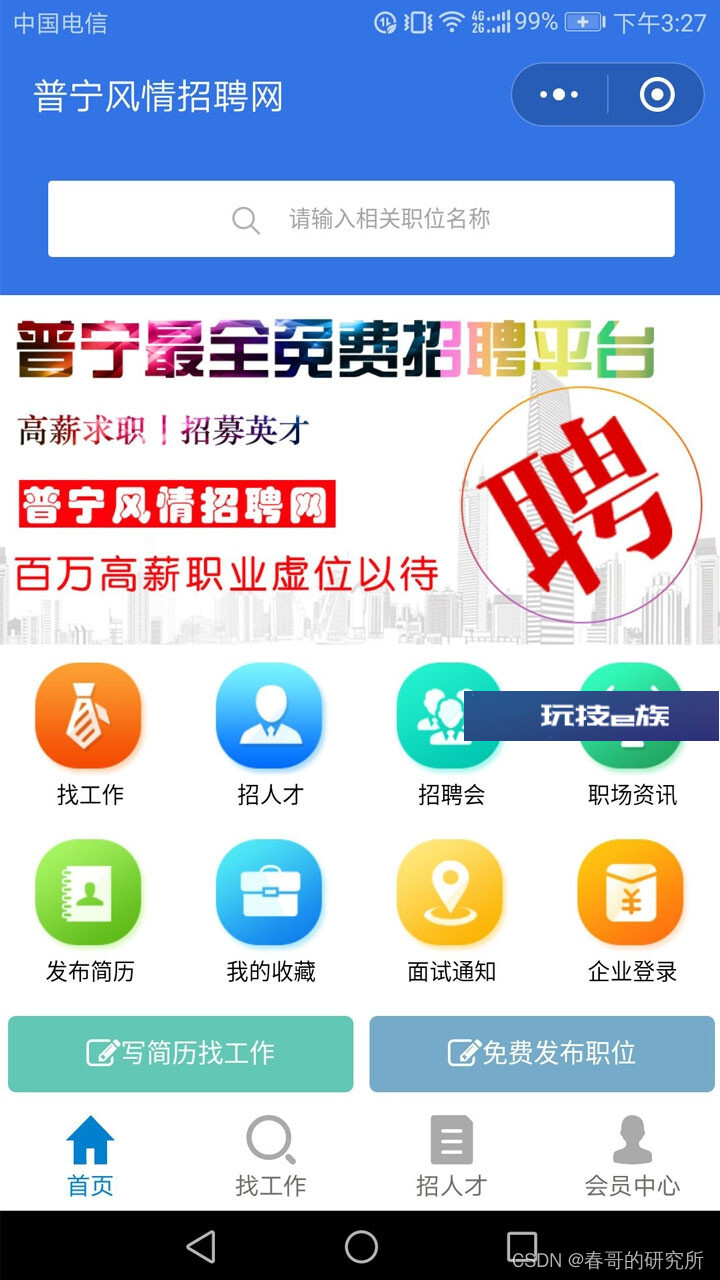The image size is (720, 1280).
Task: Switch to the 首页 bottom tab
Action: pyautogui.click(x=90, y=1157)
